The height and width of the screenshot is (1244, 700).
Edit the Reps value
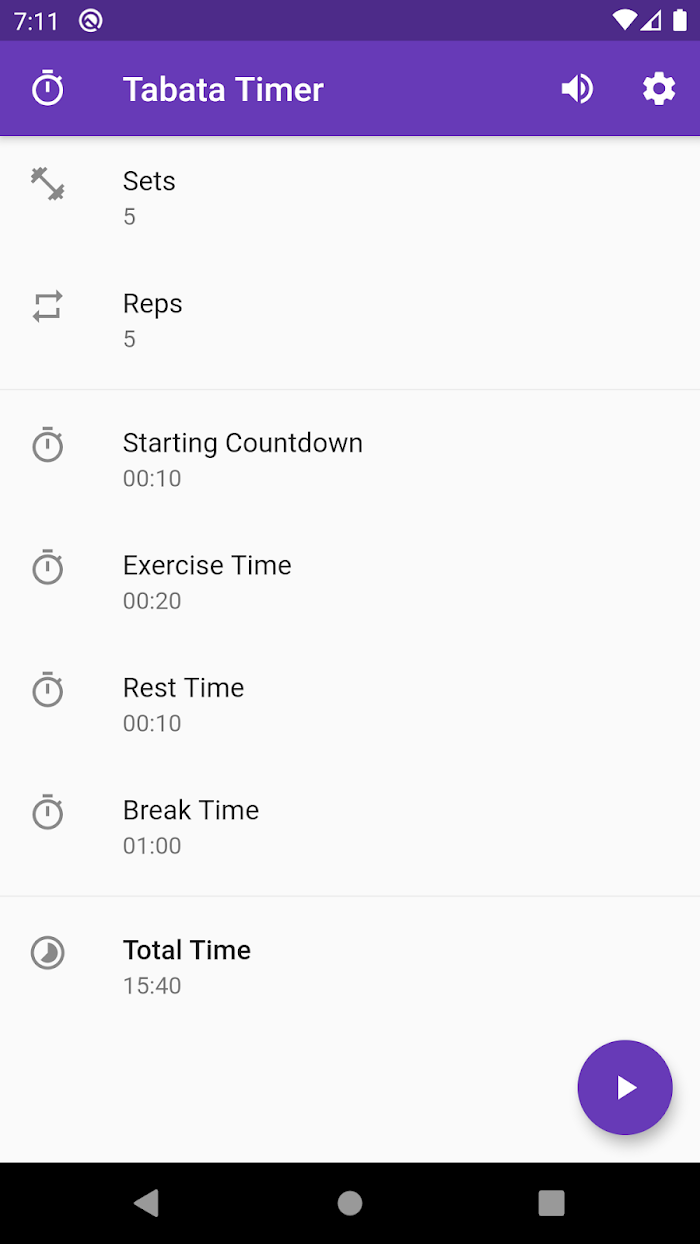click(x=350, y=320)
